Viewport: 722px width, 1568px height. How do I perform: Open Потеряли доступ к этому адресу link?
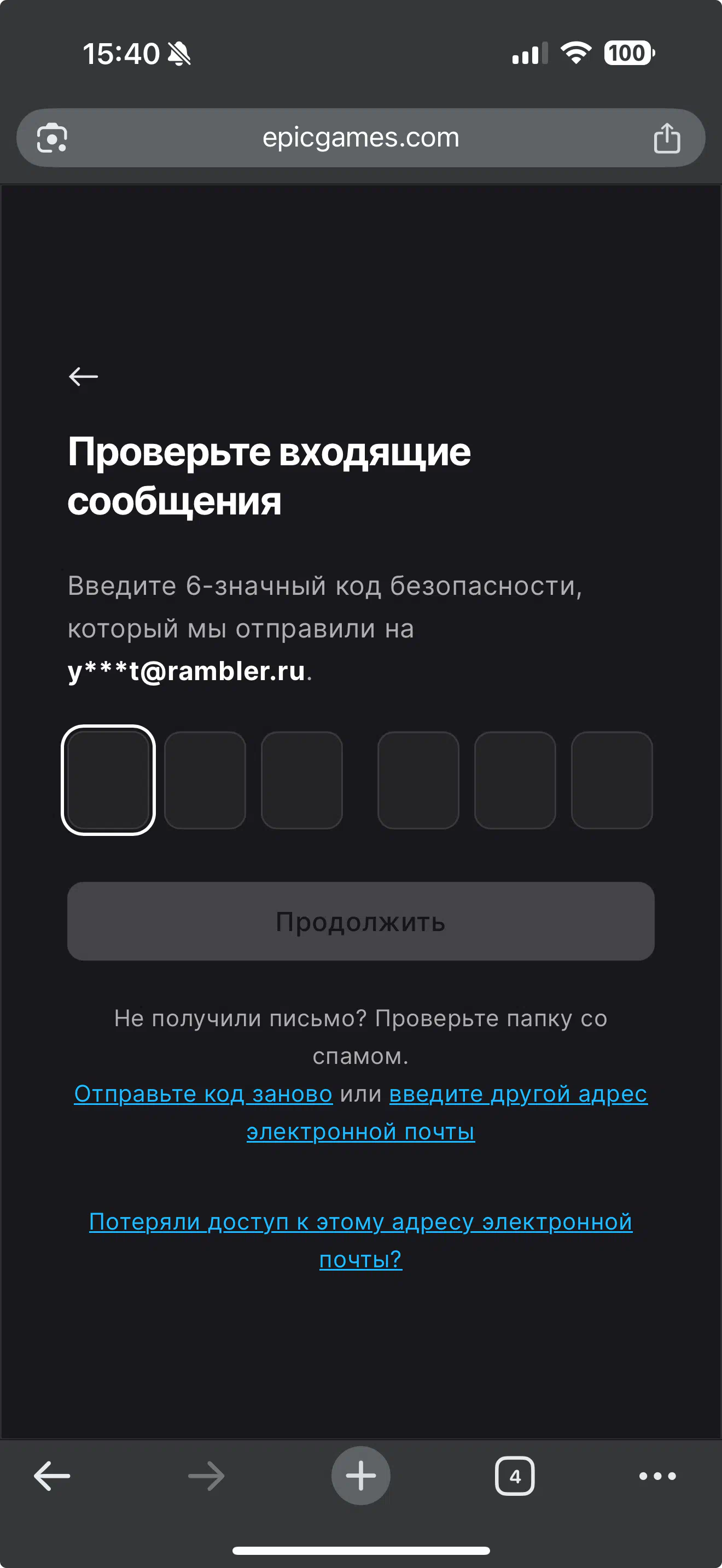pos(361,1240)
